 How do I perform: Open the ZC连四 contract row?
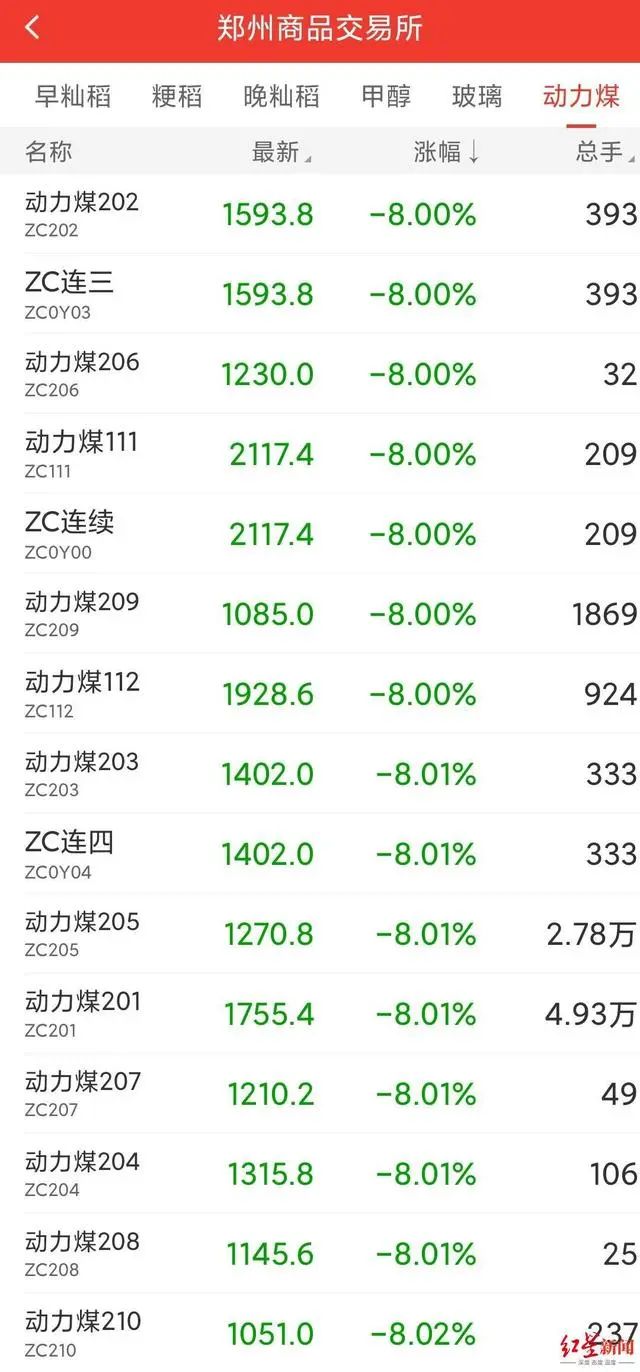click(x=320, y=854)
